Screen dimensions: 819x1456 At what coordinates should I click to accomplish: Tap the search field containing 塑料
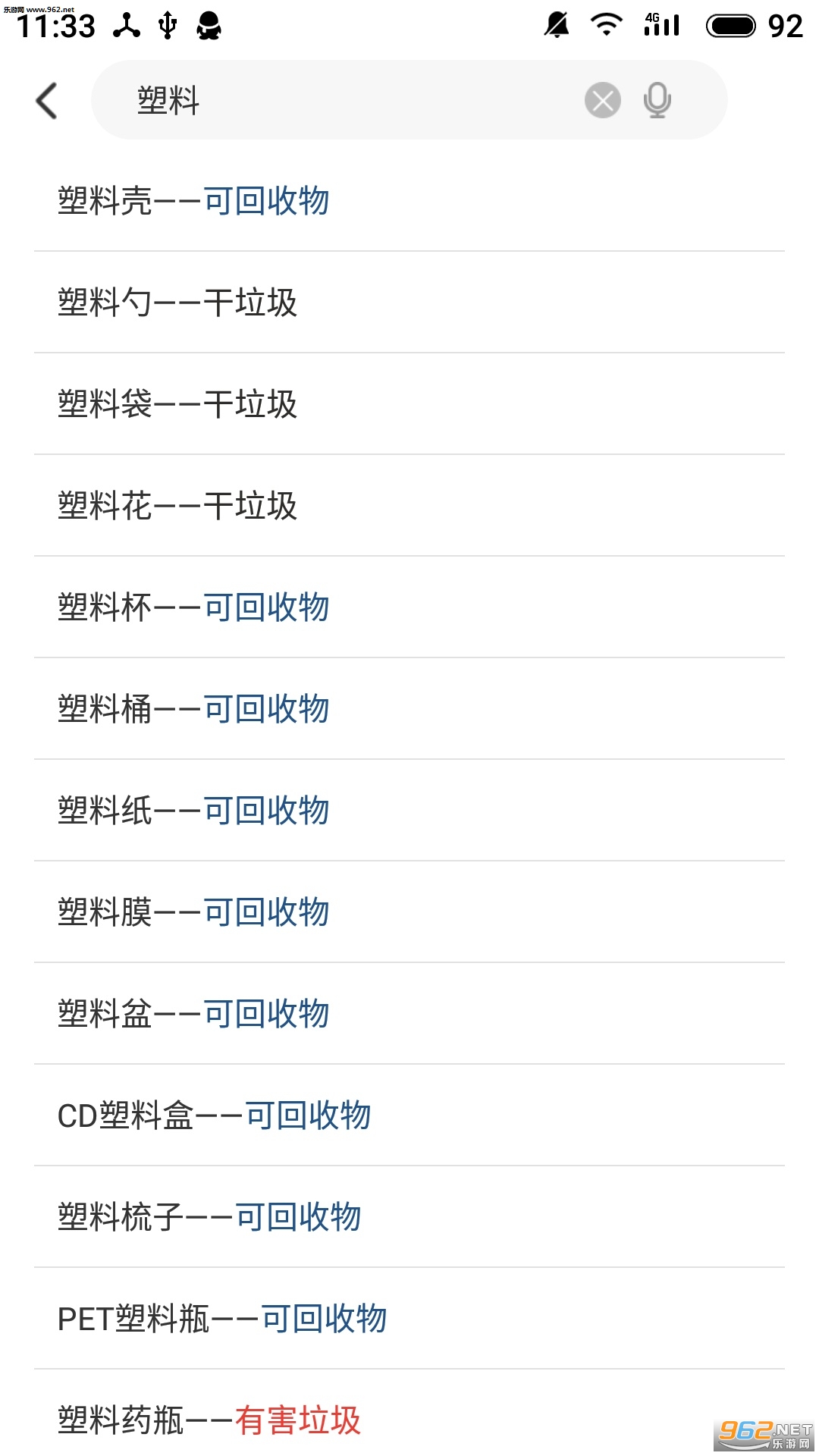click(409, 100)
